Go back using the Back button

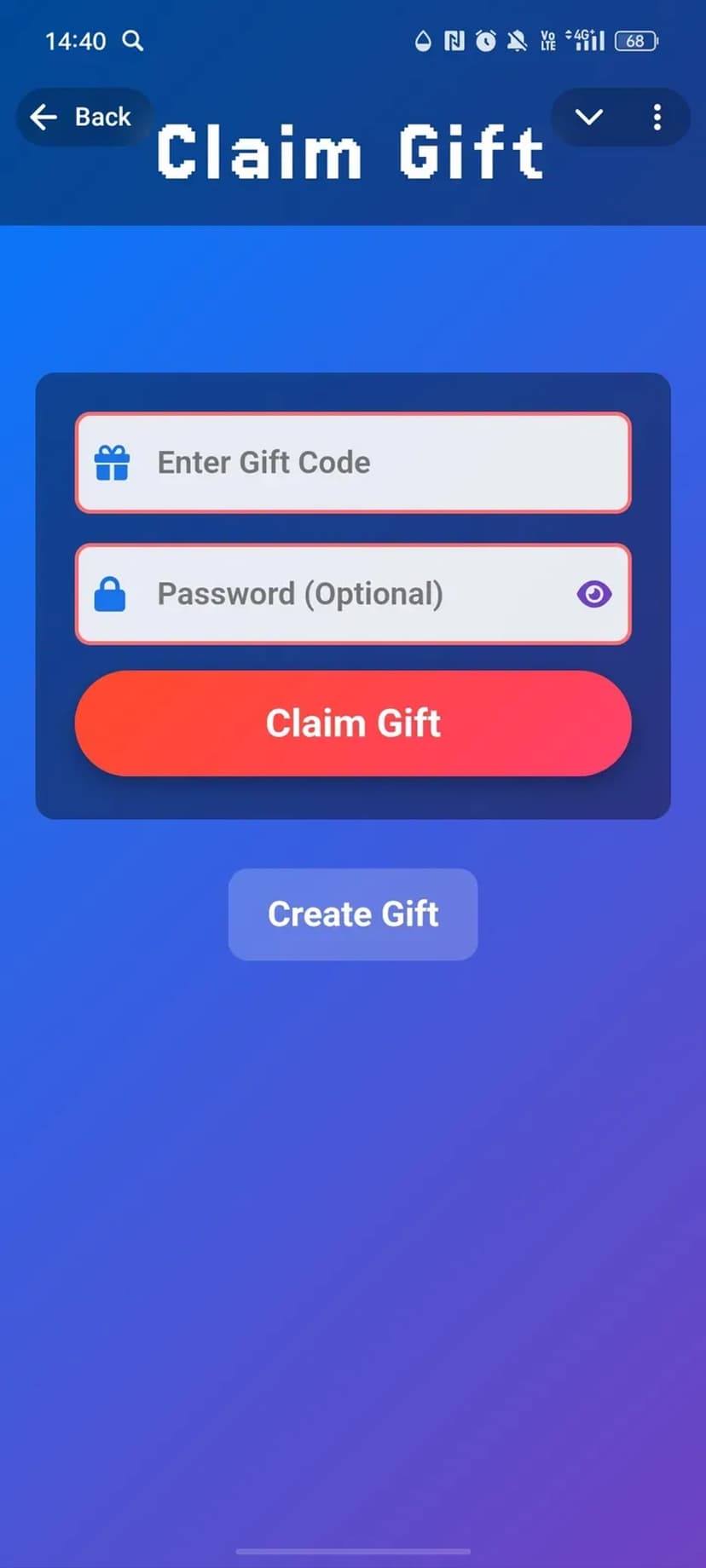tap(83, 117)
